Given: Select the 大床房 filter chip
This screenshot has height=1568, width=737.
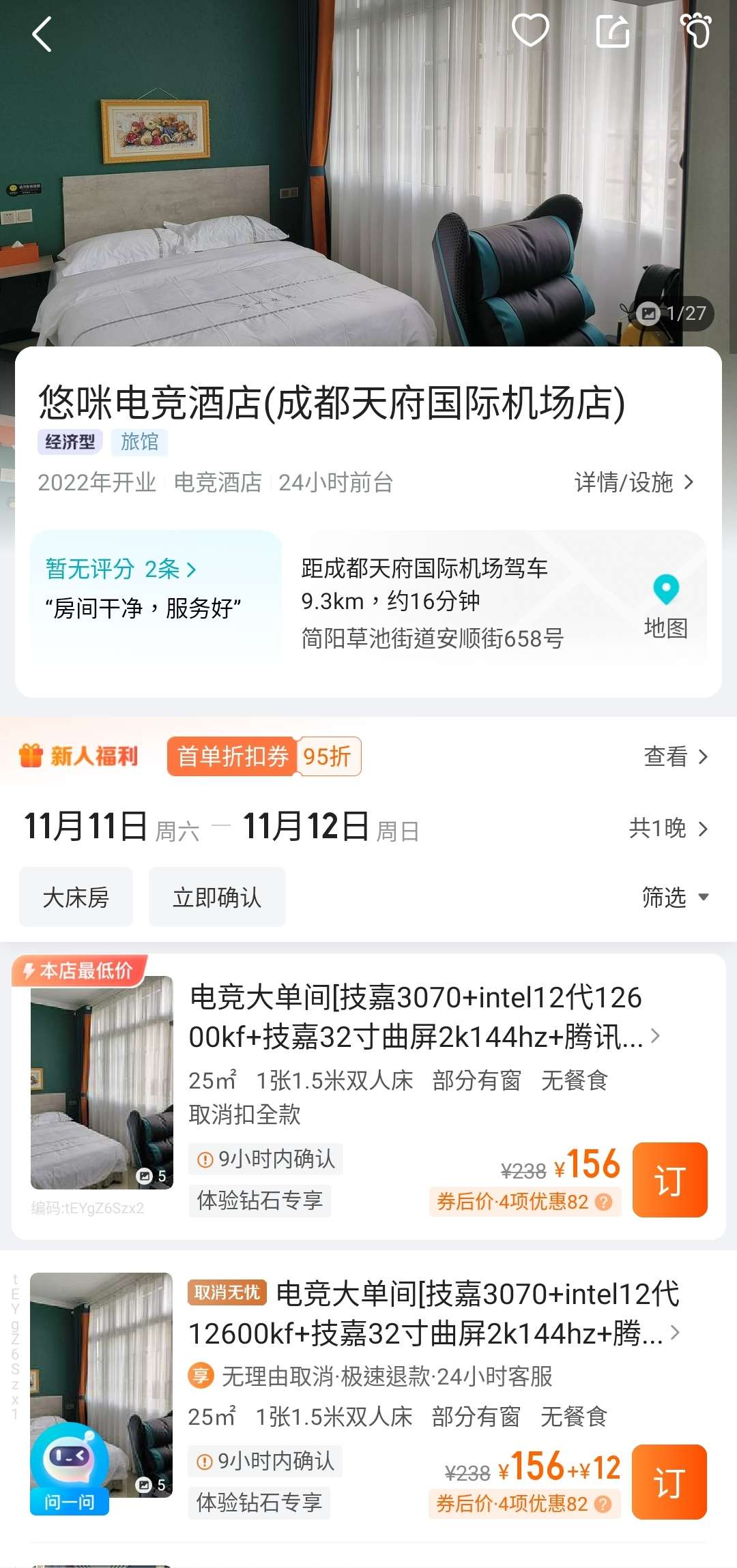Looking at the screenshot, I should coord(76,897).
